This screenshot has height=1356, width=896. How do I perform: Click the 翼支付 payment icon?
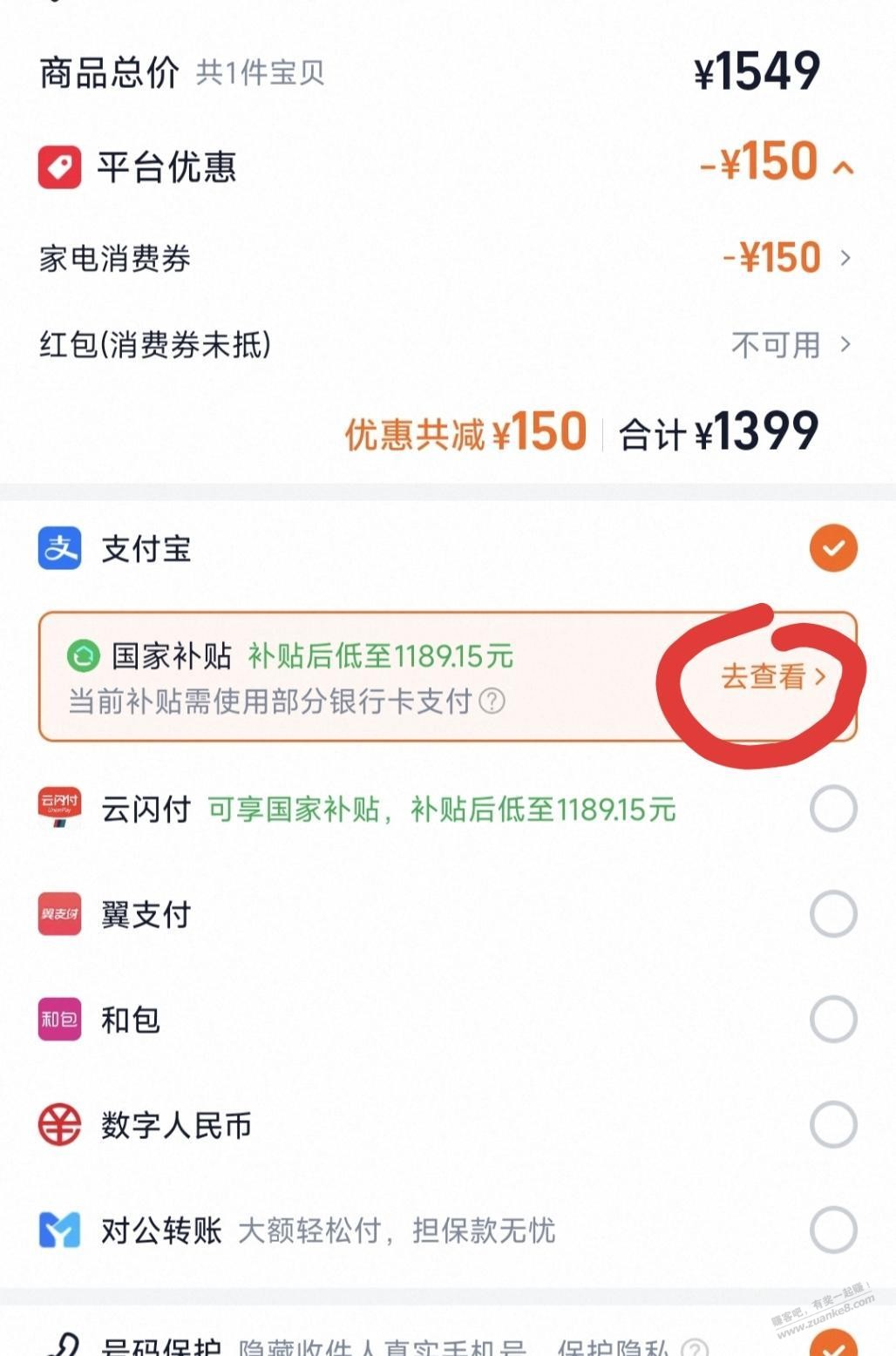click(x=58, y=913)
